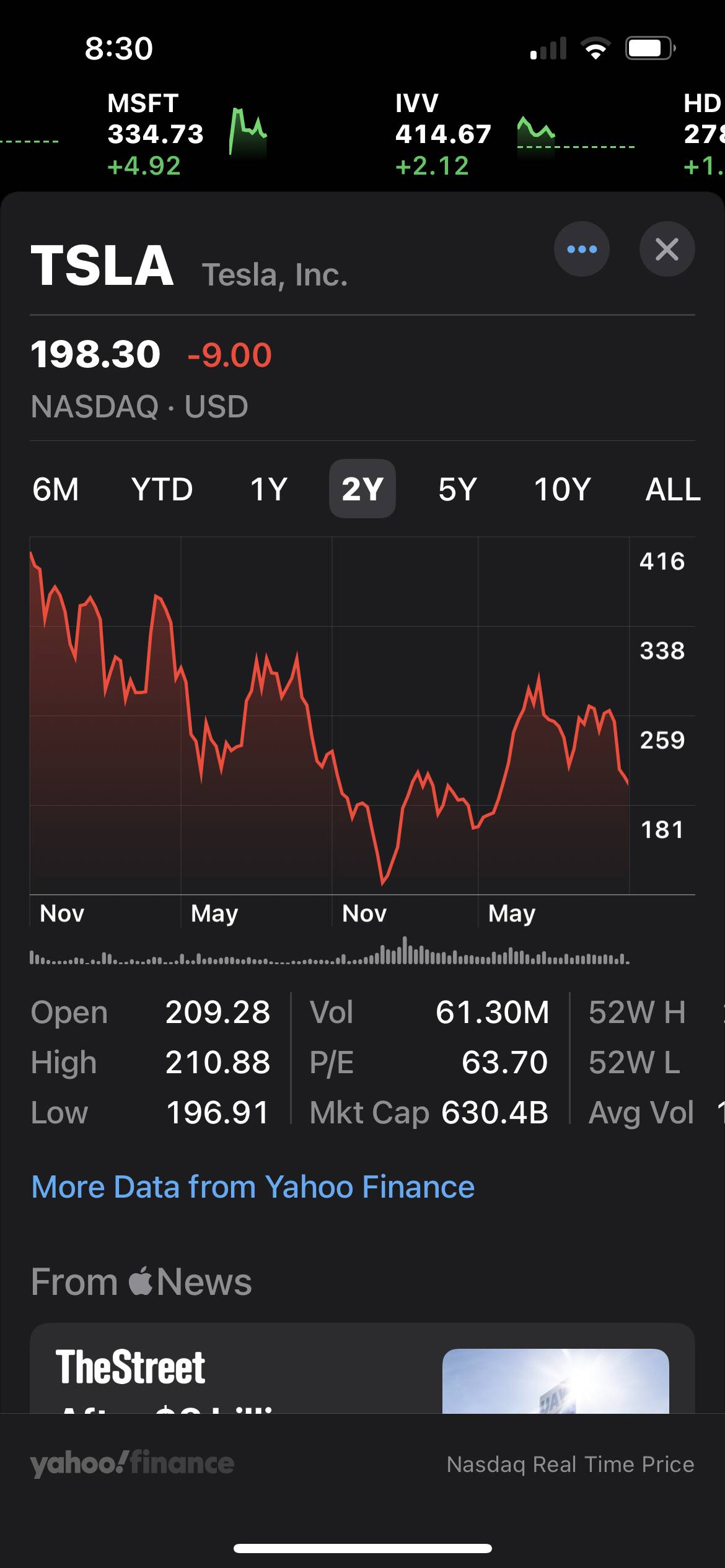Show the 1Y chart range
The width and height of the screenshot is (725, 1568).
[269, 489]
